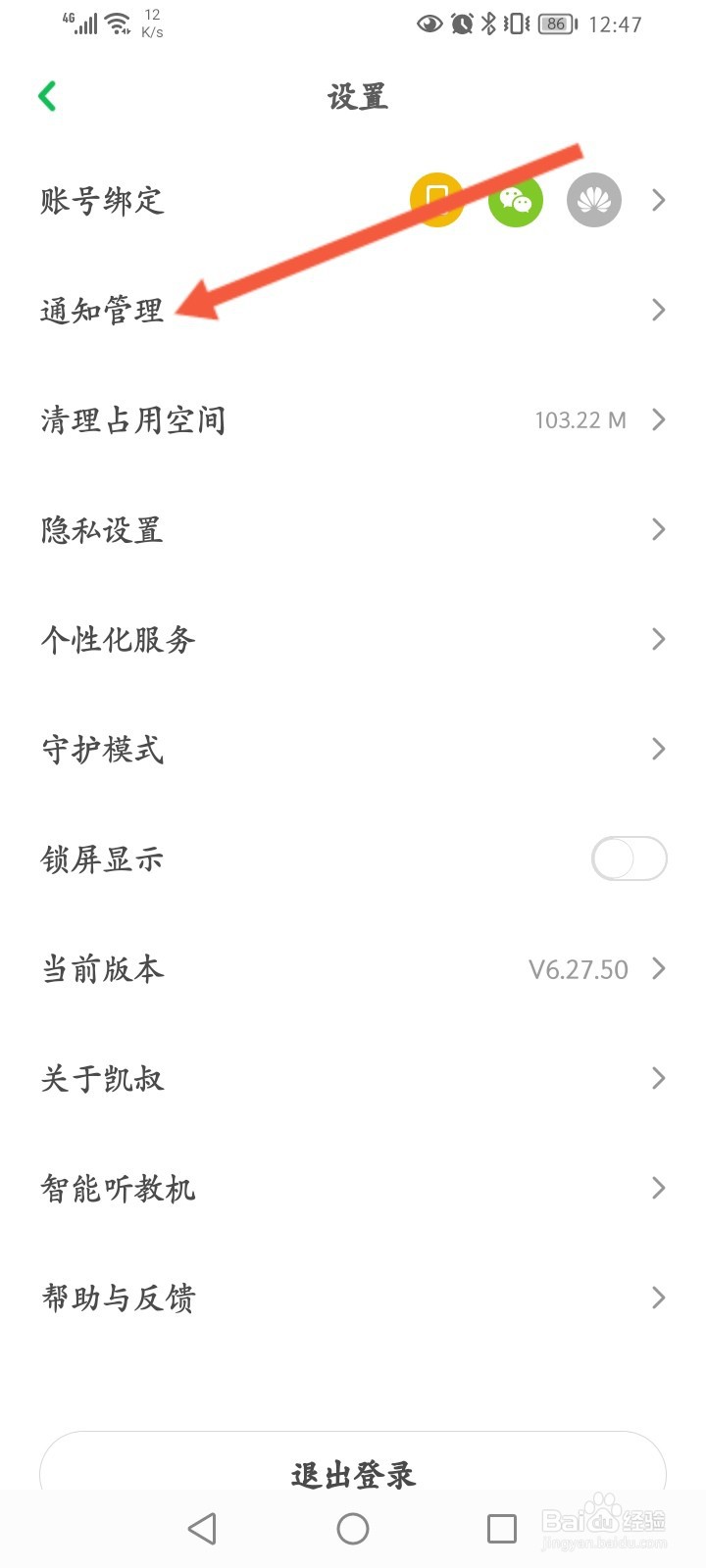Open 守护模式 guardian mode
This screenshot has width=706, height=1568.
click(x=353, y=750)
